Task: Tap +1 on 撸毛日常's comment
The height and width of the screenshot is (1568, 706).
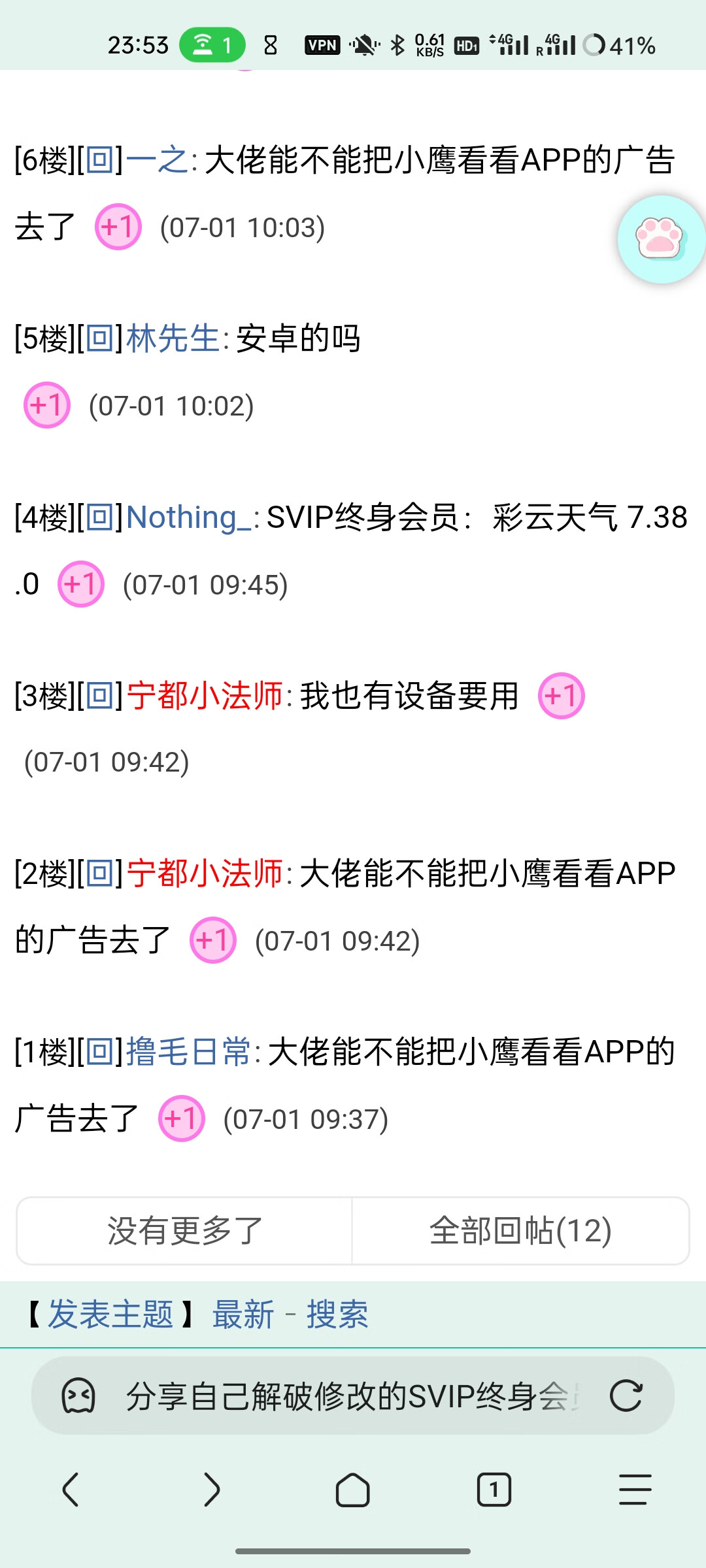Action: pyautogui.click(x=182, y=1119)
